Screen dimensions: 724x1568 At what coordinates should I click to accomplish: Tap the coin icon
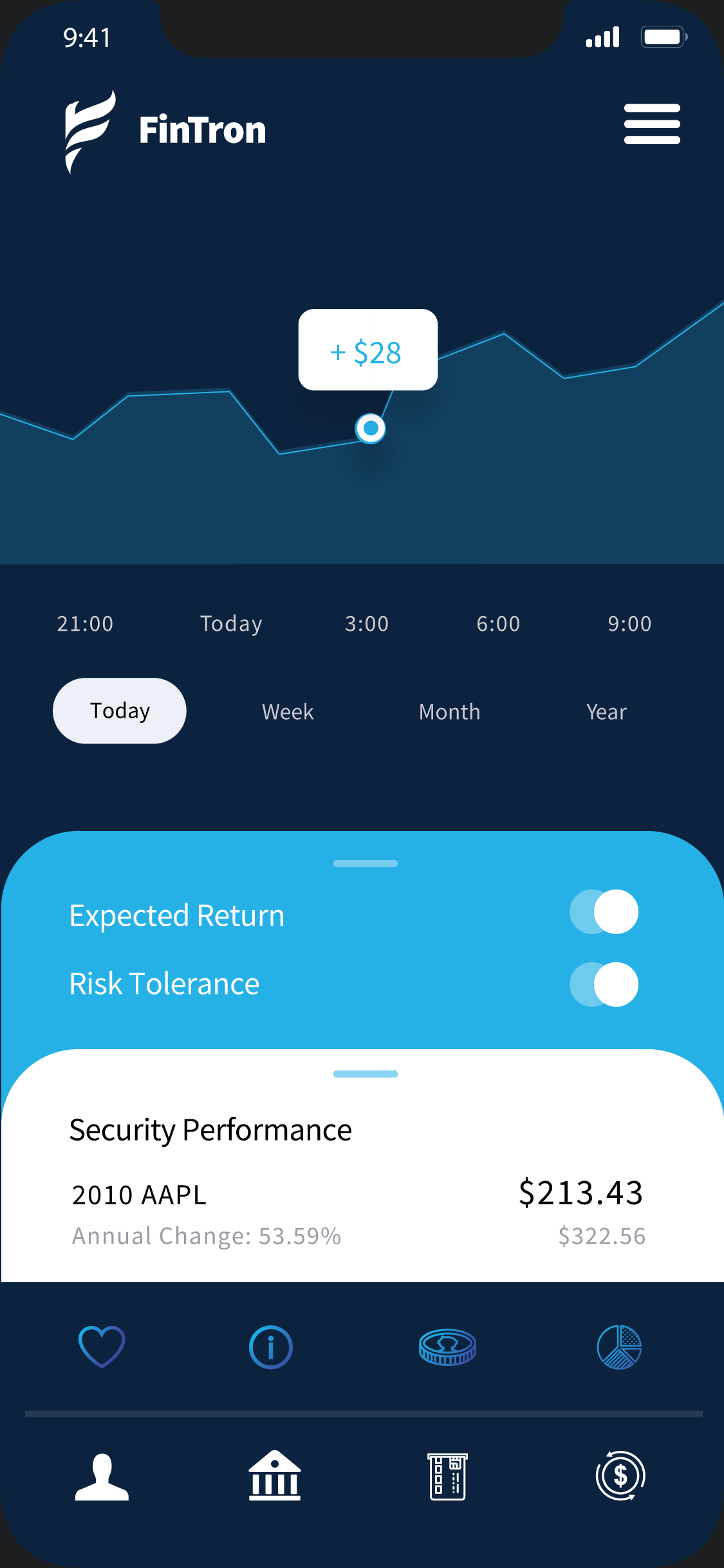click(447, 1347)
